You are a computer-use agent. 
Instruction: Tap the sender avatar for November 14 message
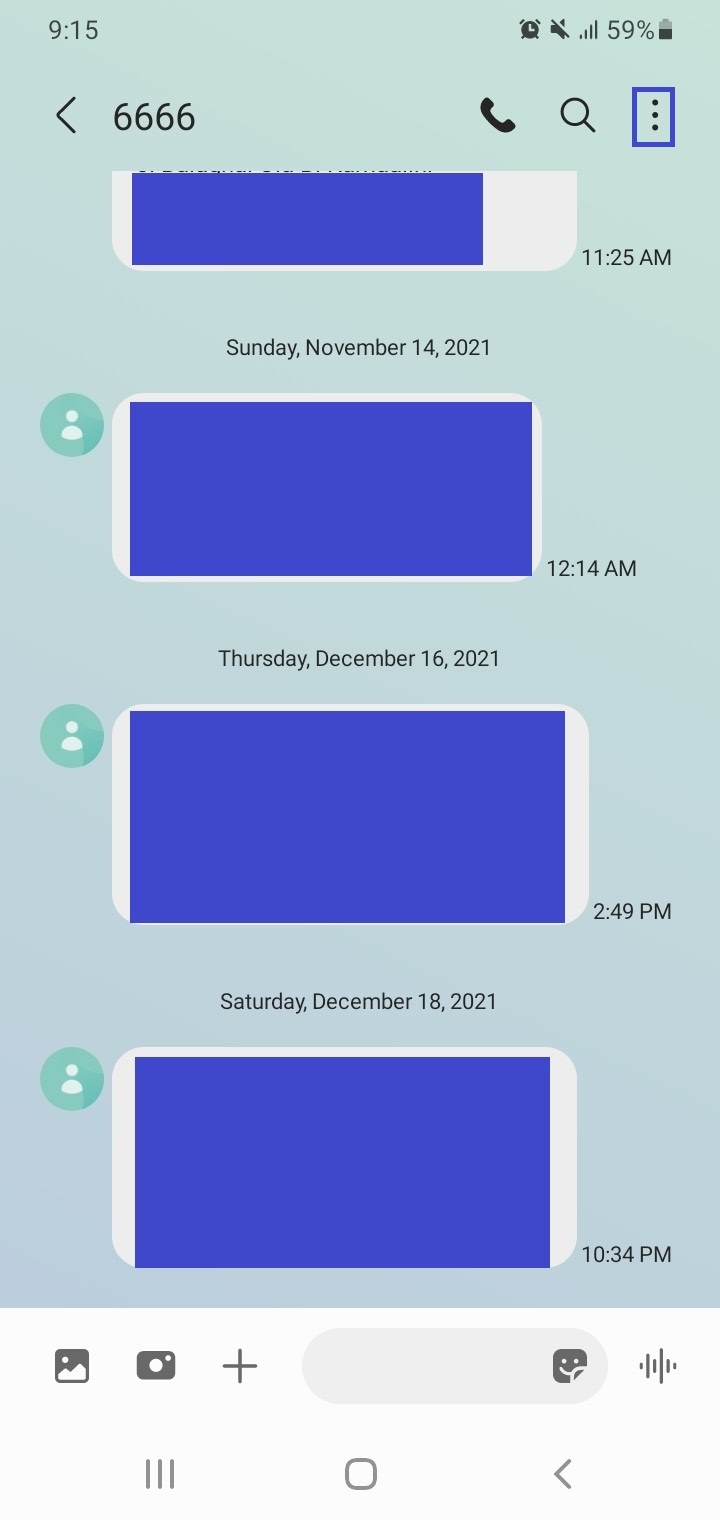(72, 425)
